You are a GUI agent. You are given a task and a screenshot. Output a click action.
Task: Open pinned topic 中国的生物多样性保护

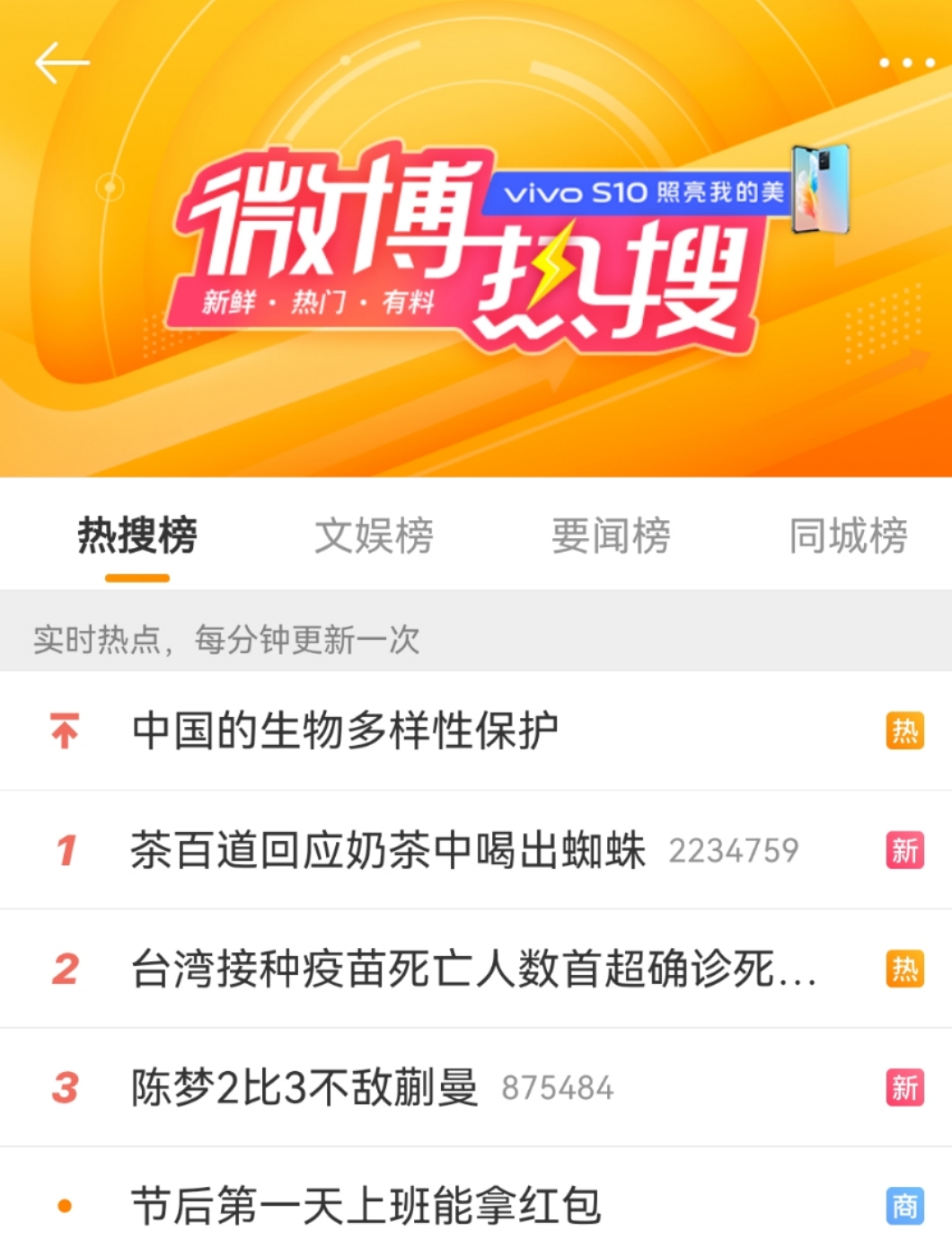345,730
